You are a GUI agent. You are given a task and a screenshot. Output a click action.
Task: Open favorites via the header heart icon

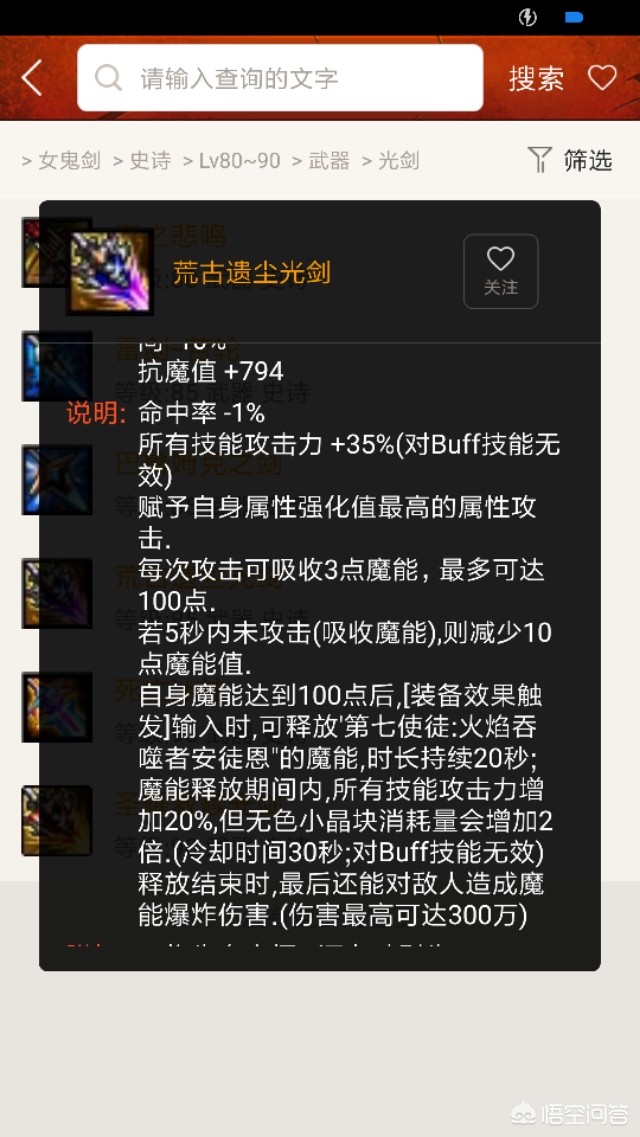602,78
